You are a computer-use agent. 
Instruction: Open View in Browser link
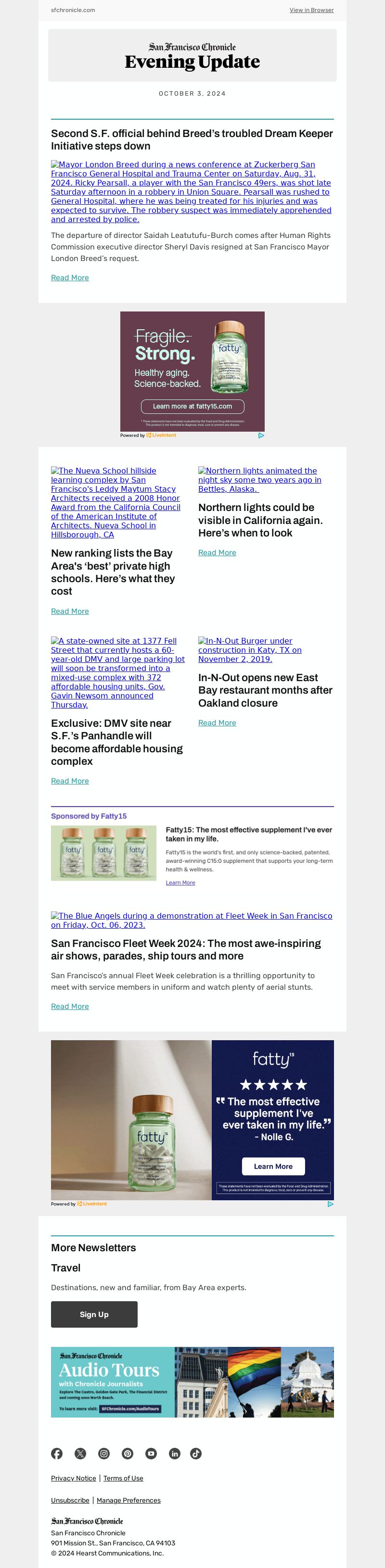[311, 11]
